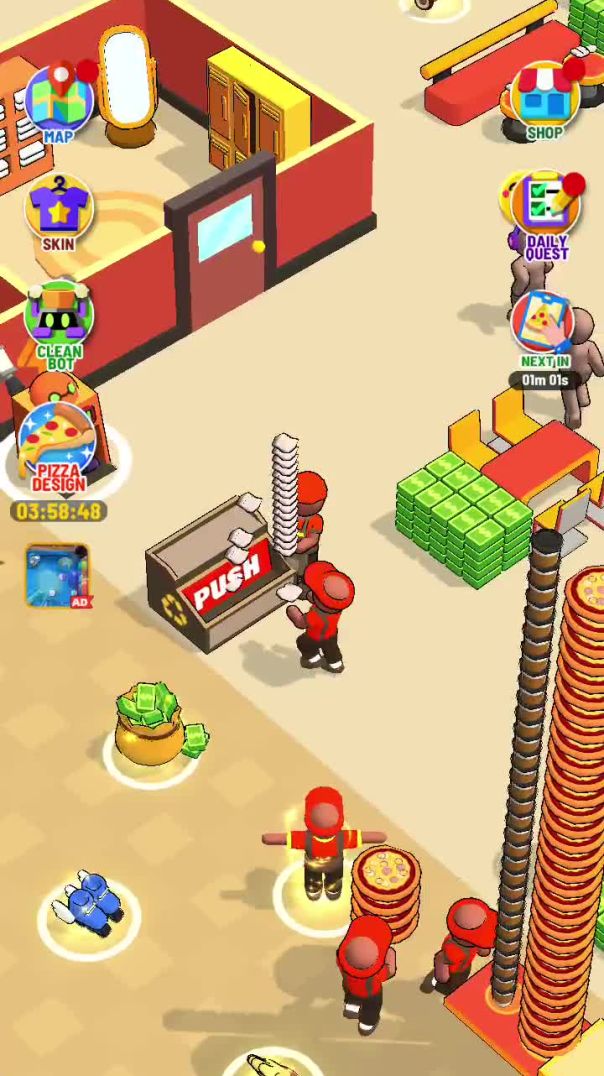
Task: View the Daily Quest list
Action: click(x=545, y=214)
